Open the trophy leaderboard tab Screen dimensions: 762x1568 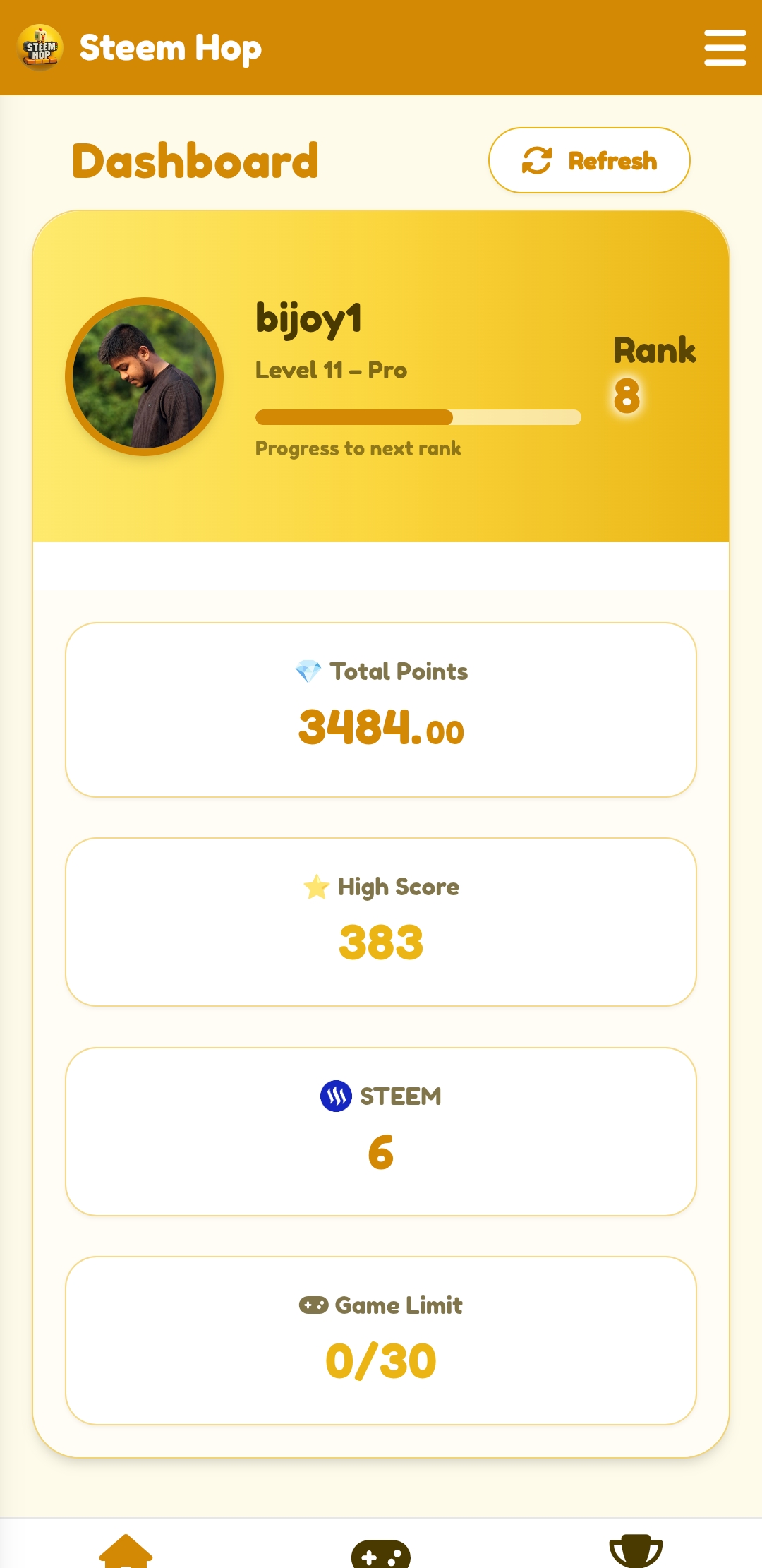[636, 1552]
